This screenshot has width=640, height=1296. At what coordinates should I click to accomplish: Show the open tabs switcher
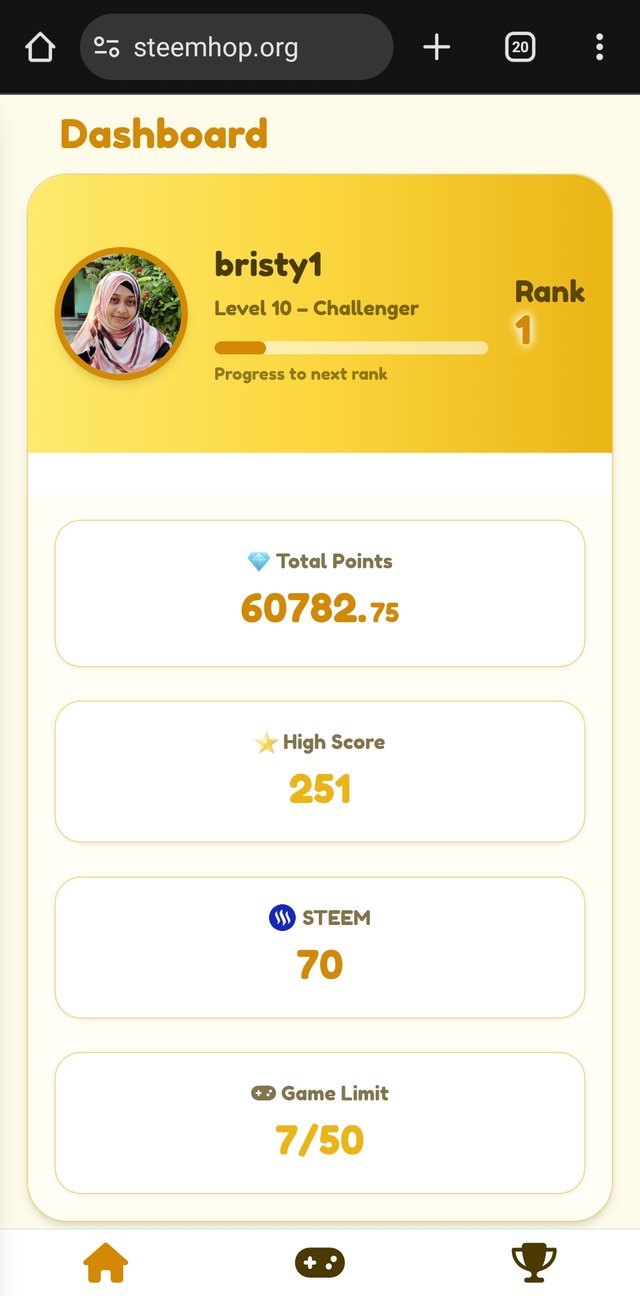[x=520, y=47]
